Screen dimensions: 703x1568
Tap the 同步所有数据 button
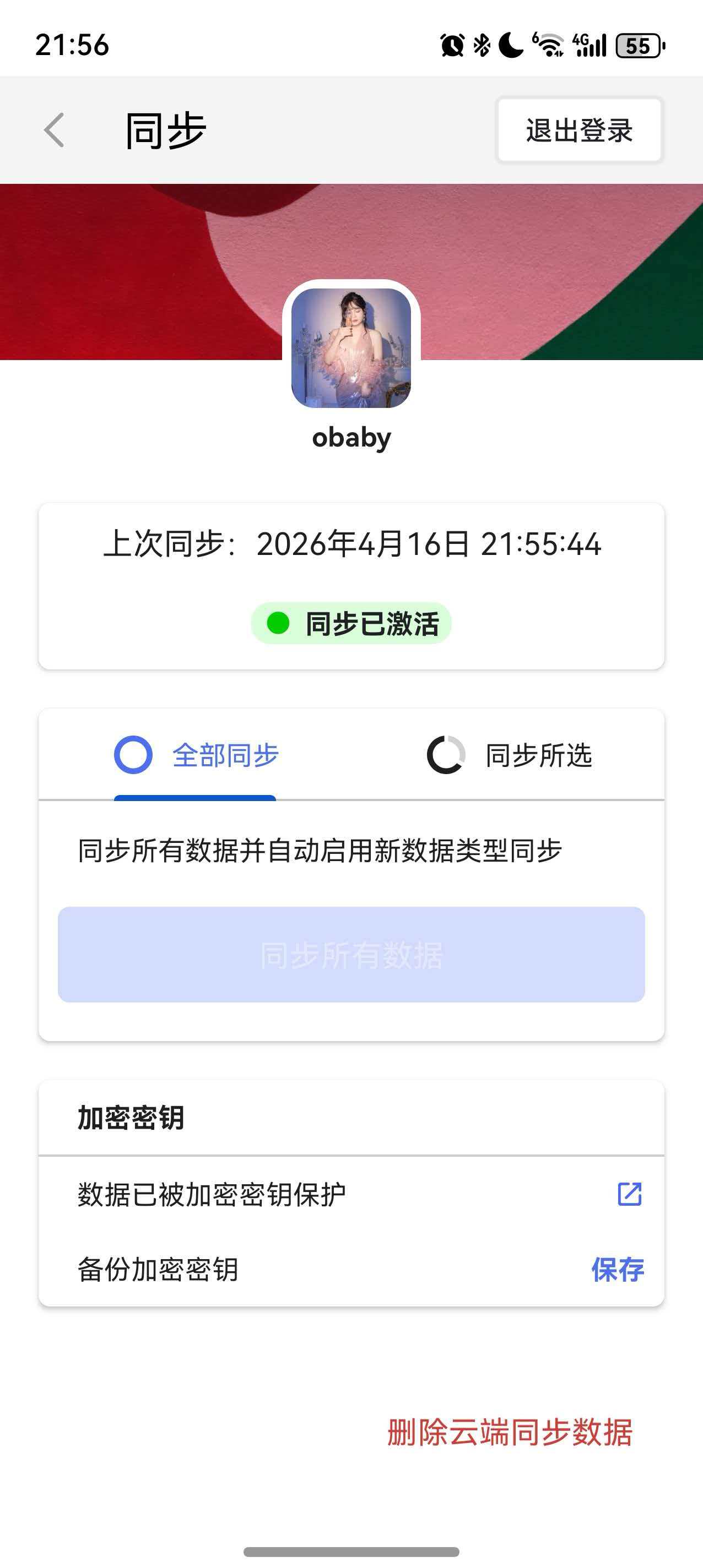pos(351,955)
